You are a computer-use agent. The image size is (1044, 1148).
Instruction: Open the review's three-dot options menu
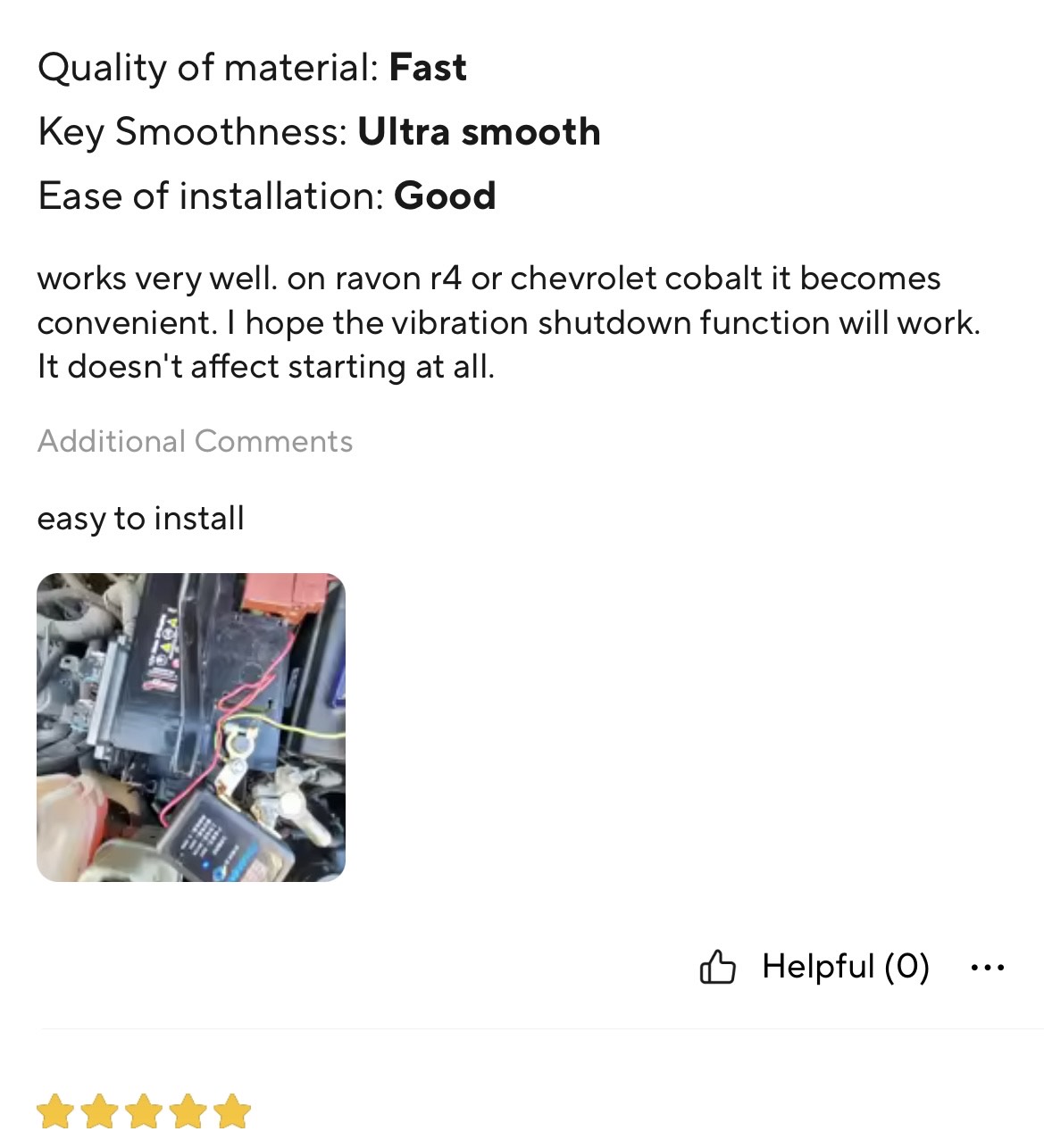click(x=987, y=967)
